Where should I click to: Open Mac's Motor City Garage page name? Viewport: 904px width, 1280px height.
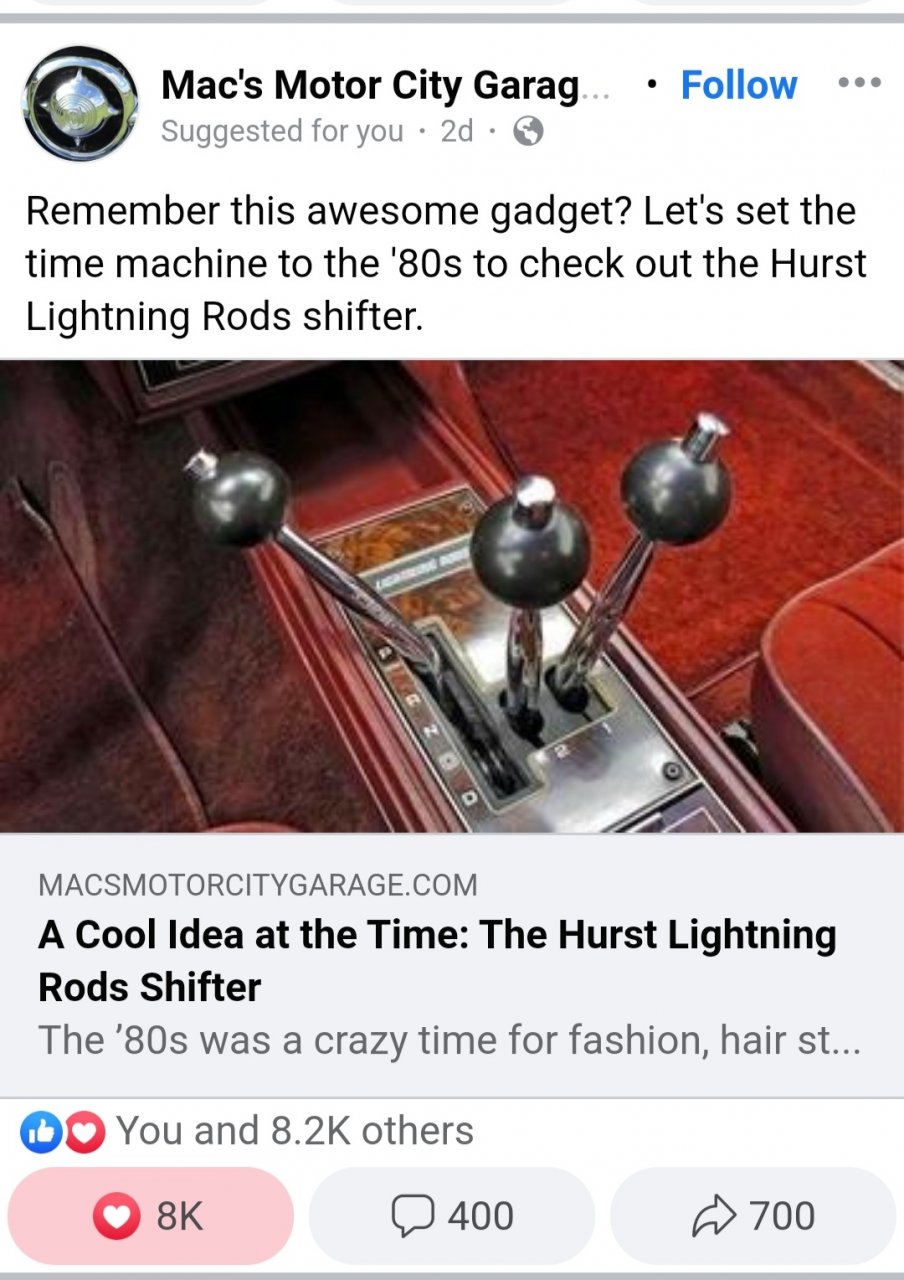click(370, 86)
